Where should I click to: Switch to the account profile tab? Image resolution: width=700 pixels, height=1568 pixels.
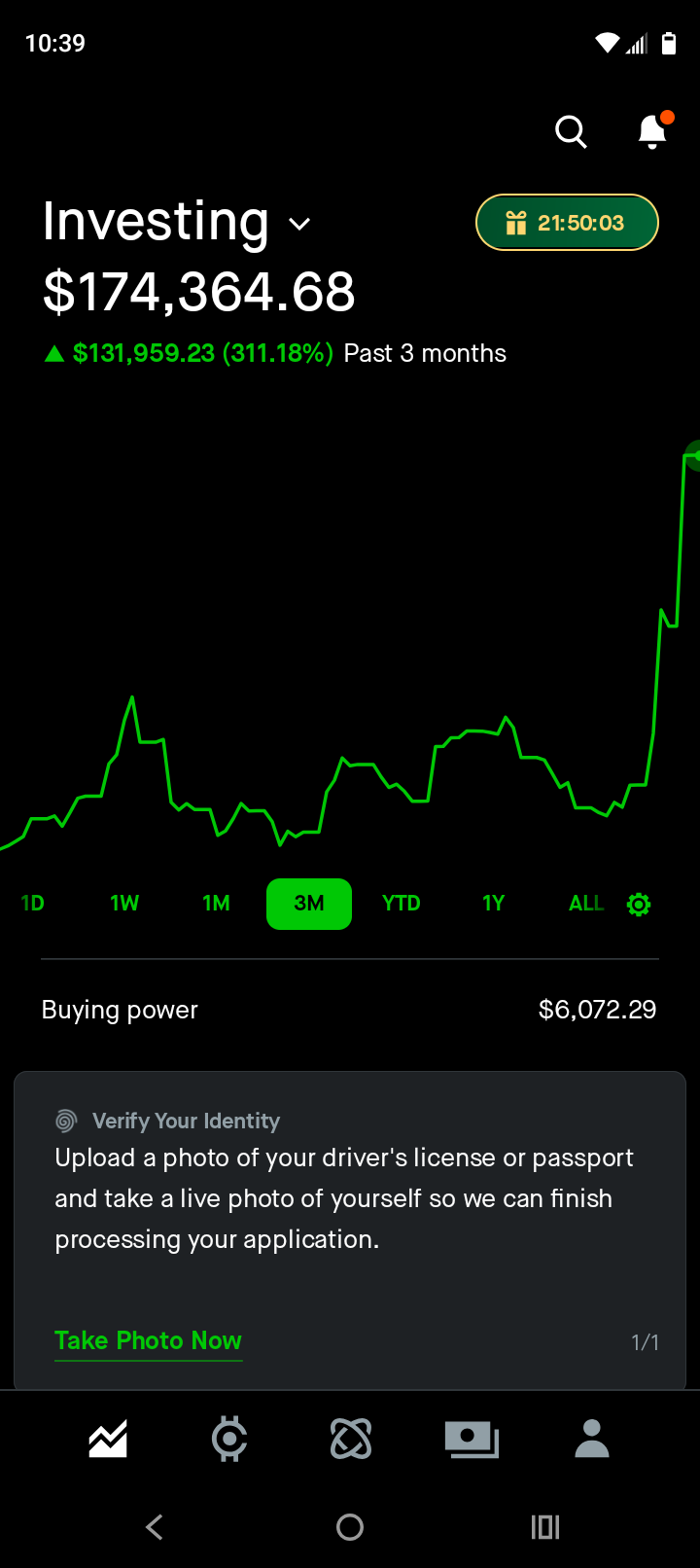coord(592,1439)
